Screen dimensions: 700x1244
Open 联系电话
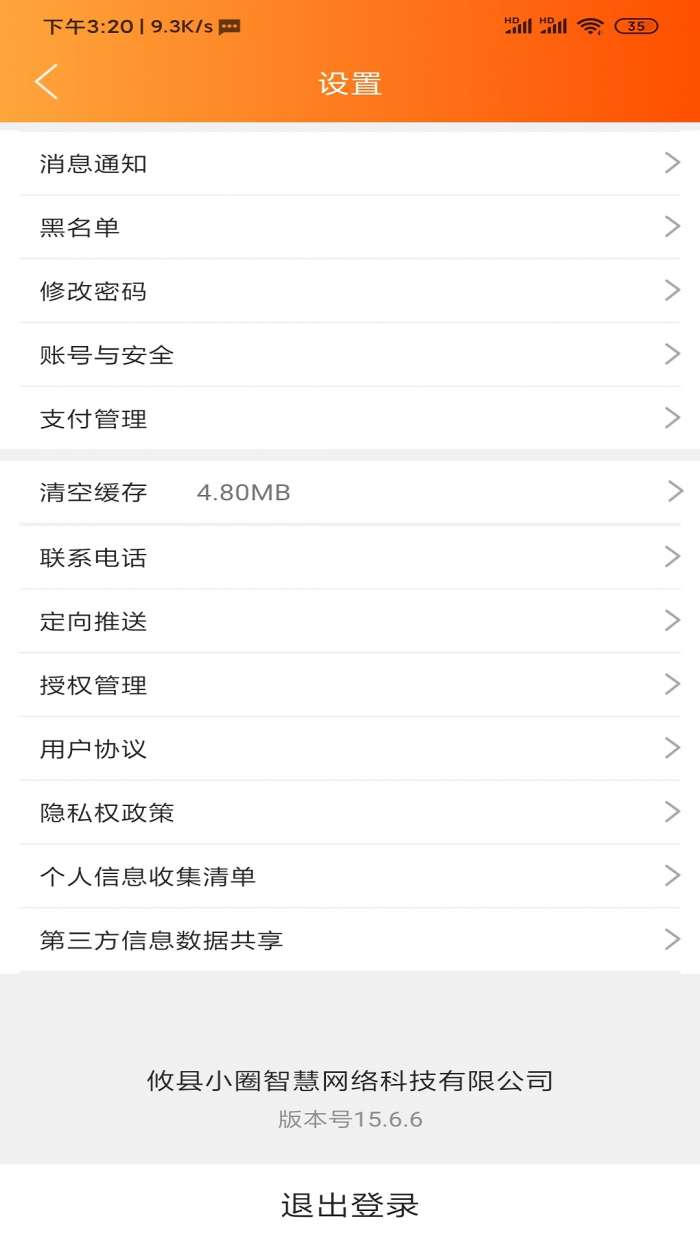[x=350, y=558]
